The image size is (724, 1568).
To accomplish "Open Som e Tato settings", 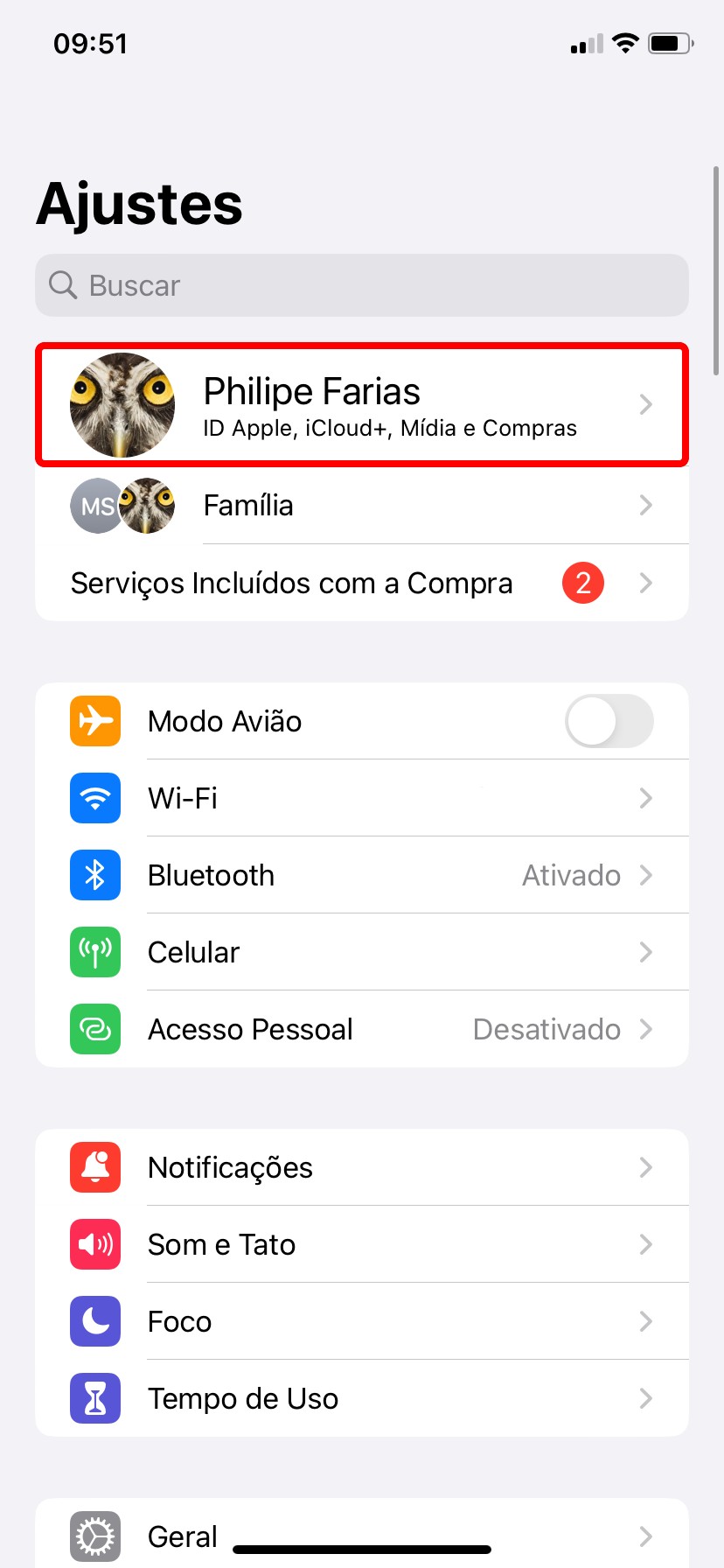I will point(361,1244).
